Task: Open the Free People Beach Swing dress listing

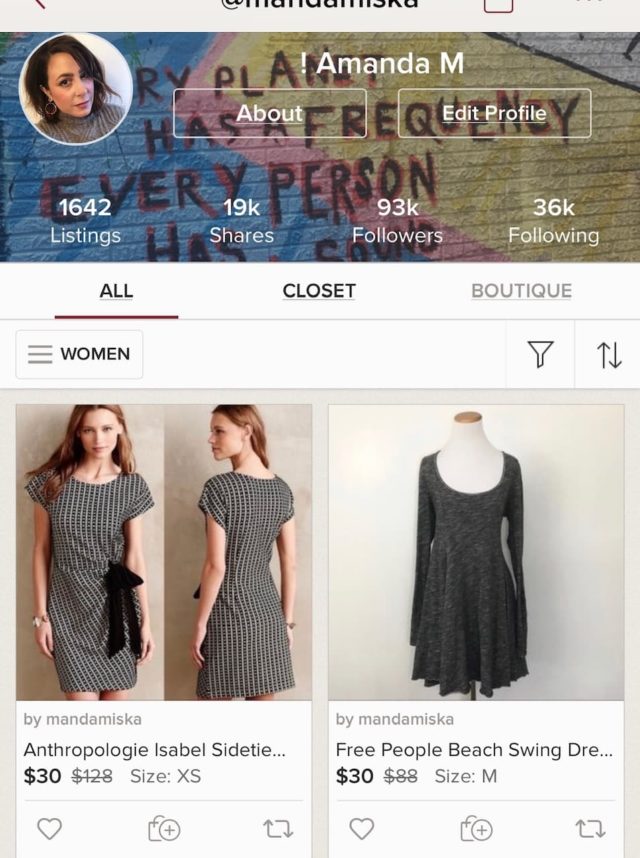Action: tap(476, 552)
